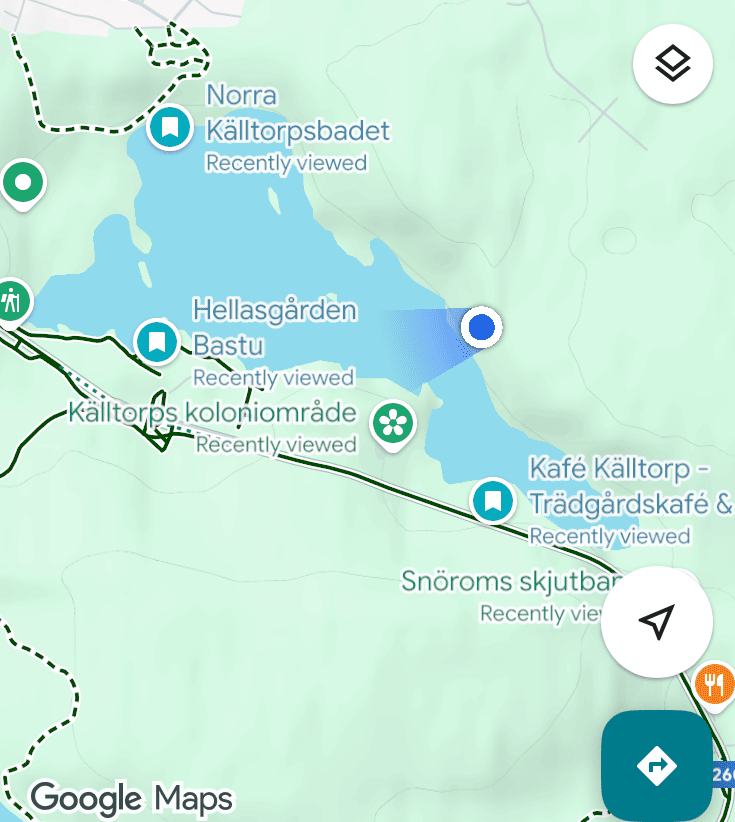
Task: Open Kafé Källtorp saved place marker
Action: (492, 501)
